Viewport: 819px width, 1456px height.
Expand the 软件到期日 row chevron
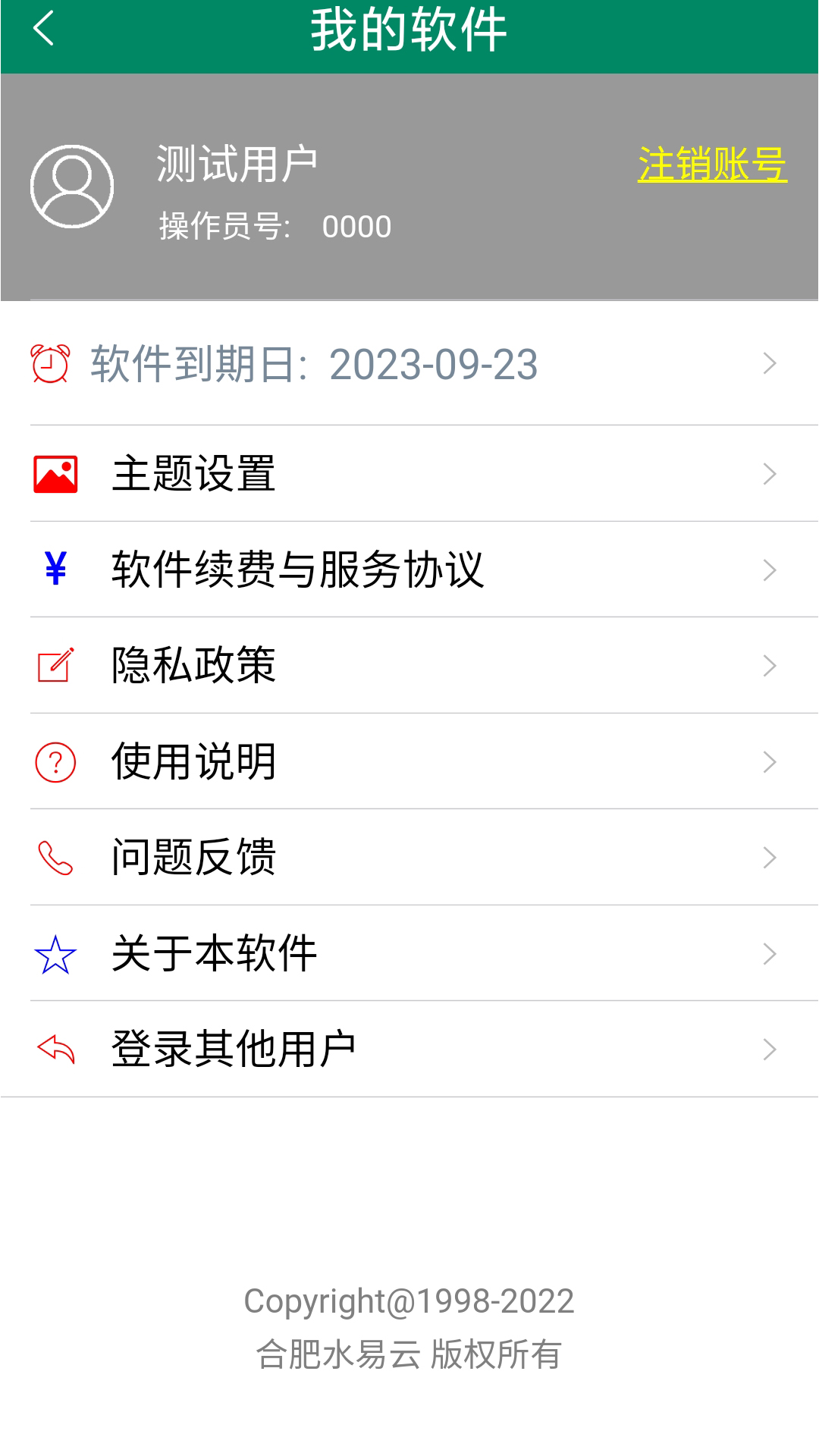[x=769, y=364]
